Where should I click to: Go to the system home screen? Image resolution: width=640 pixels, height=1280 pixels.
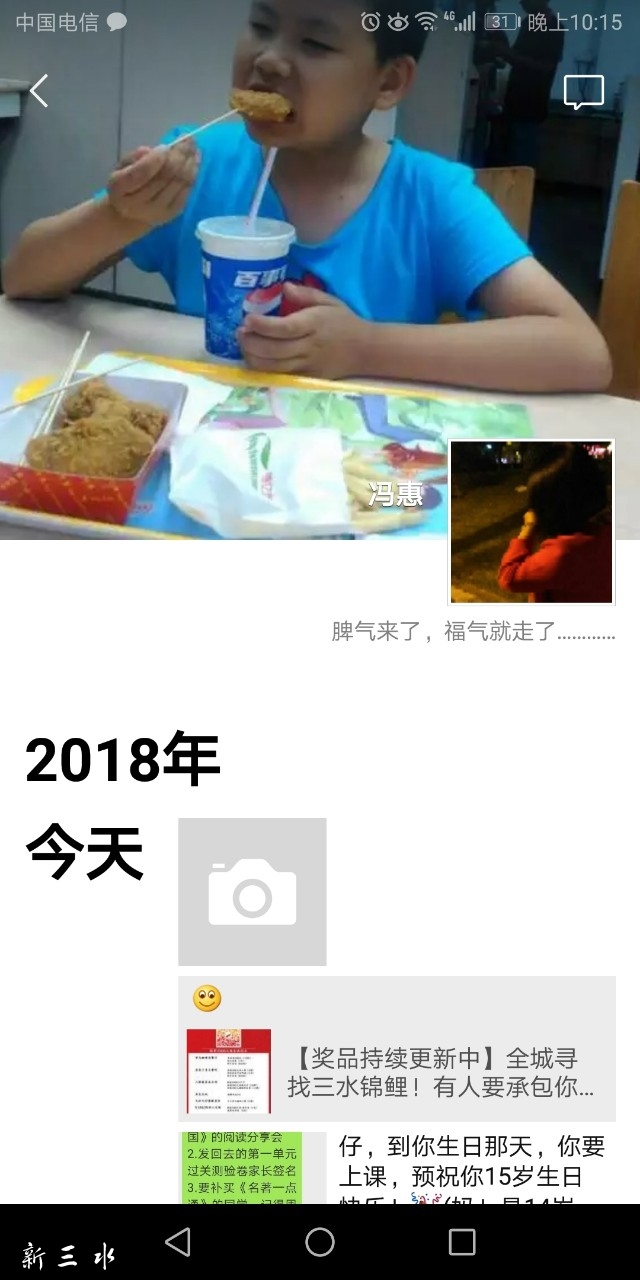pos(320,1242)
